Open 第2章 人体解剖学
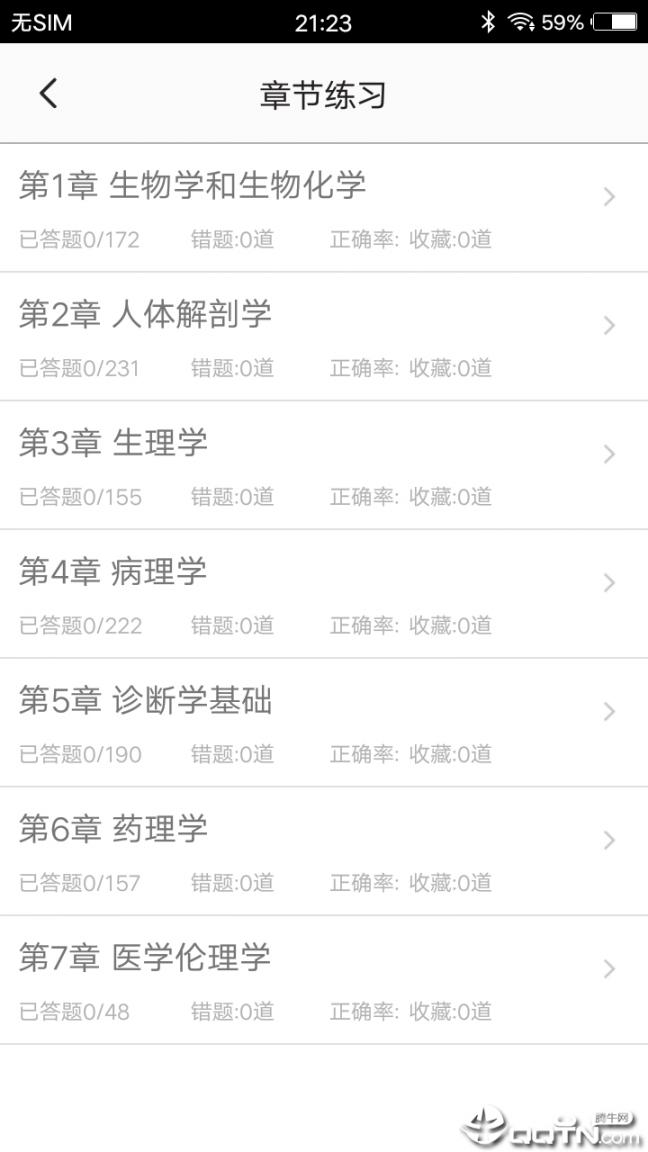 pos(324,336)
